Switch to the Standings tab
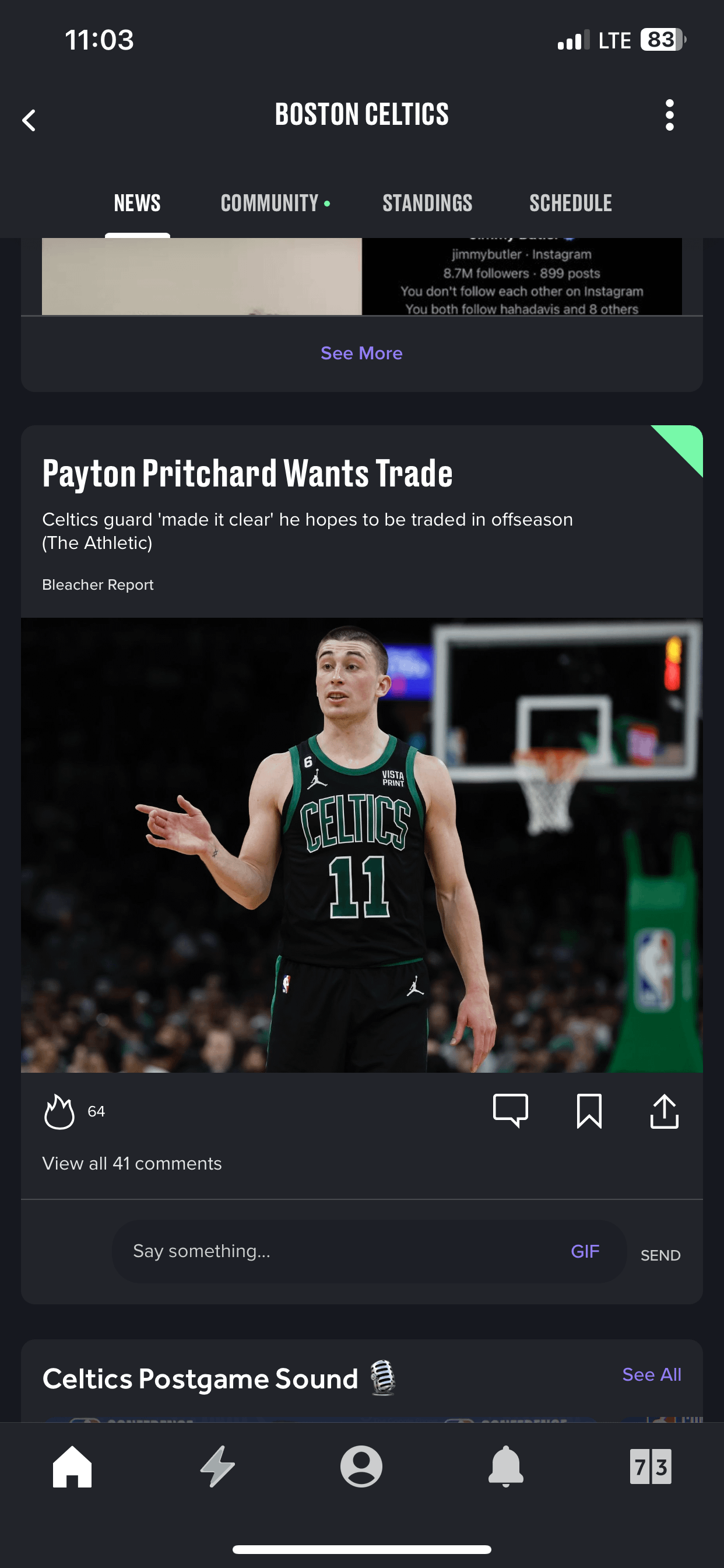This screenshot has width=724, height=1568. tap(427, 204)
